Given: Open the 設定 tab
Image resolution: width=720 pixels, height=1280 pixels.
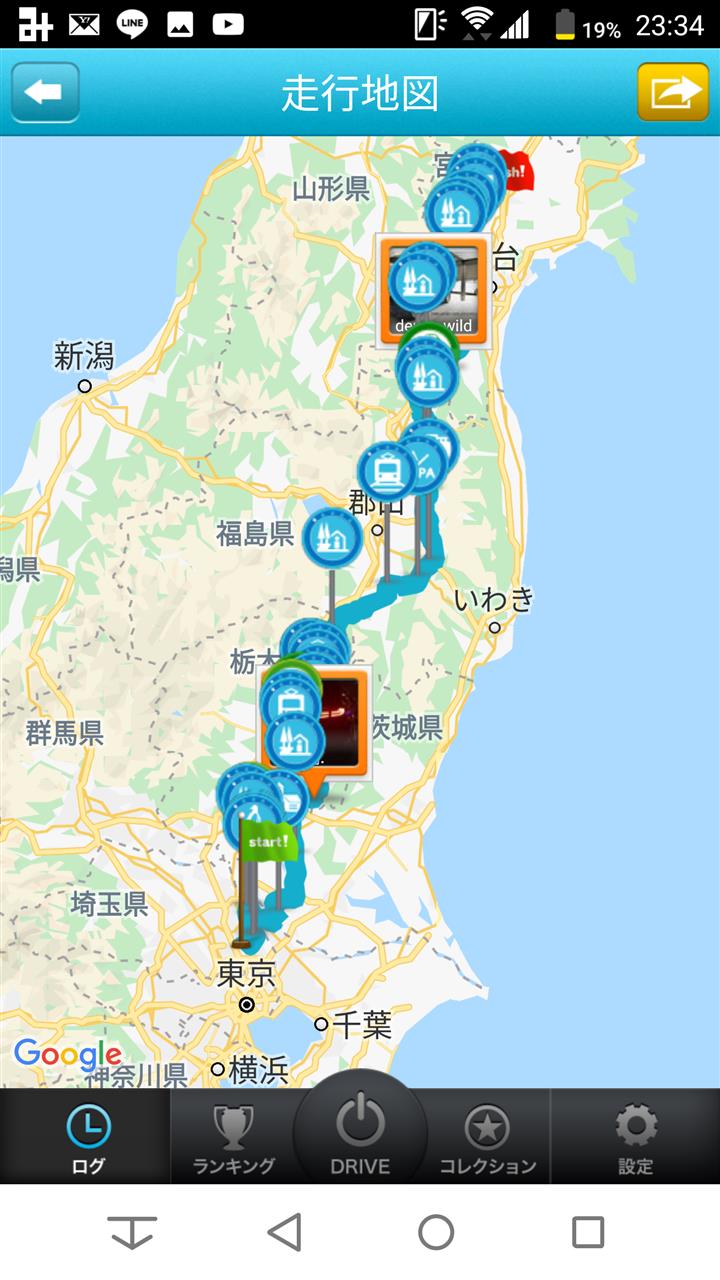Looking at the screenshot, I should (635, 1138).
